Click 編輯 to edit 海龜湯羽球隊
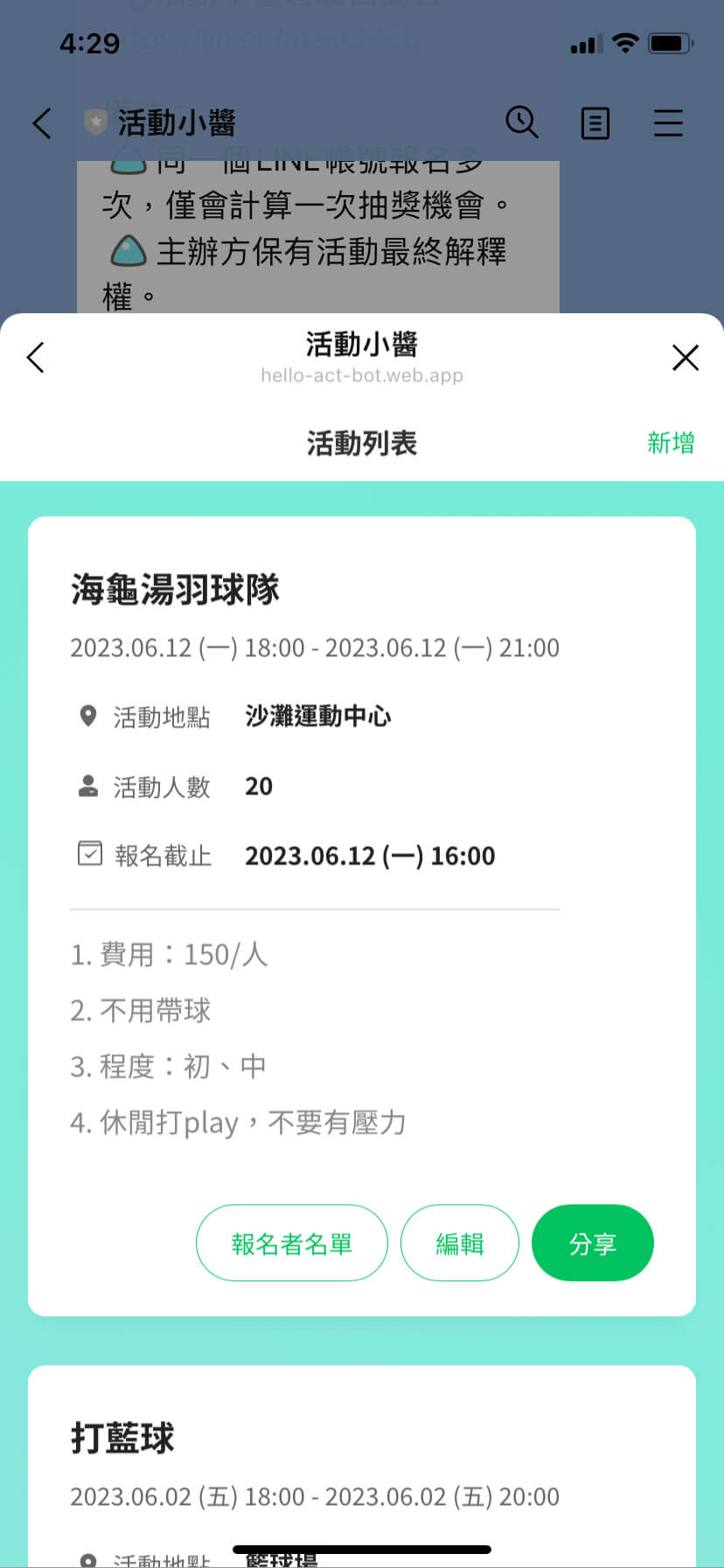724x1568 pixels. pos(460,1242)
